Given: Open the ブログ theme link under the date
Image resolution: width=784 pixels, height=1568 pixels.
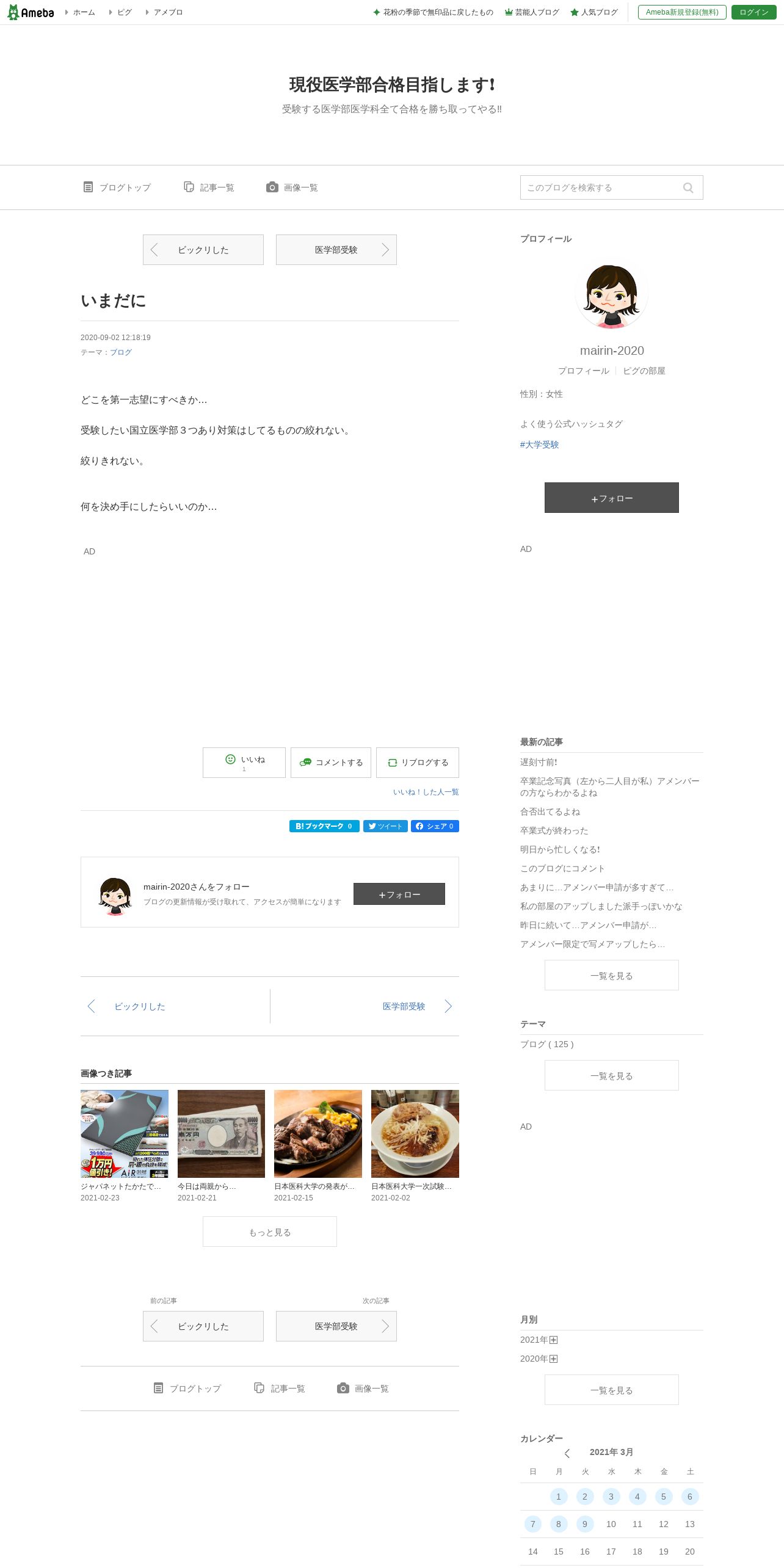Looking at the screenshot, I should tap(121, 352).
